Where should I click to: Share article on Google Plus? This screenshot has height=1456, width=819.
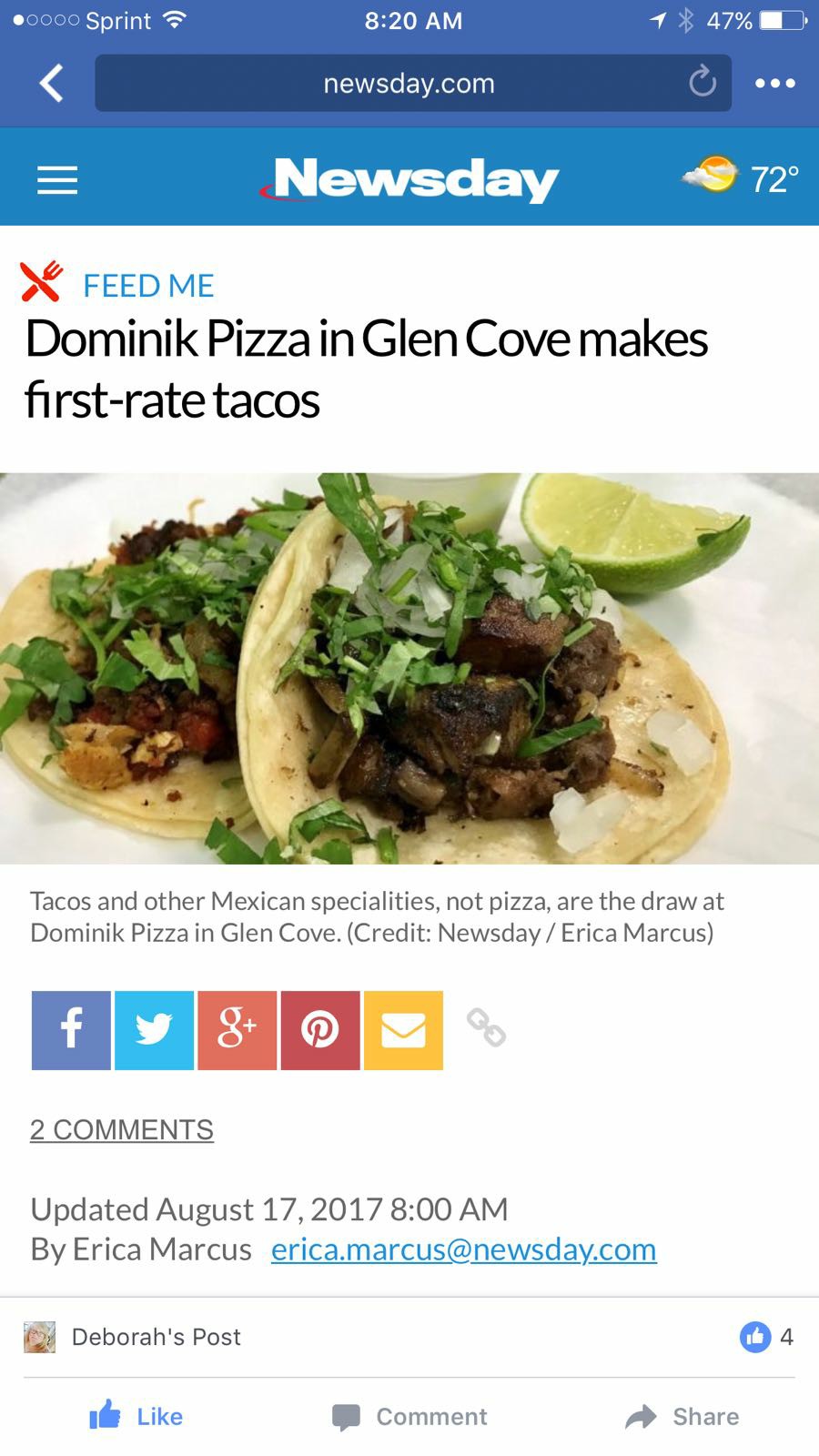(x=237, y=1030)
